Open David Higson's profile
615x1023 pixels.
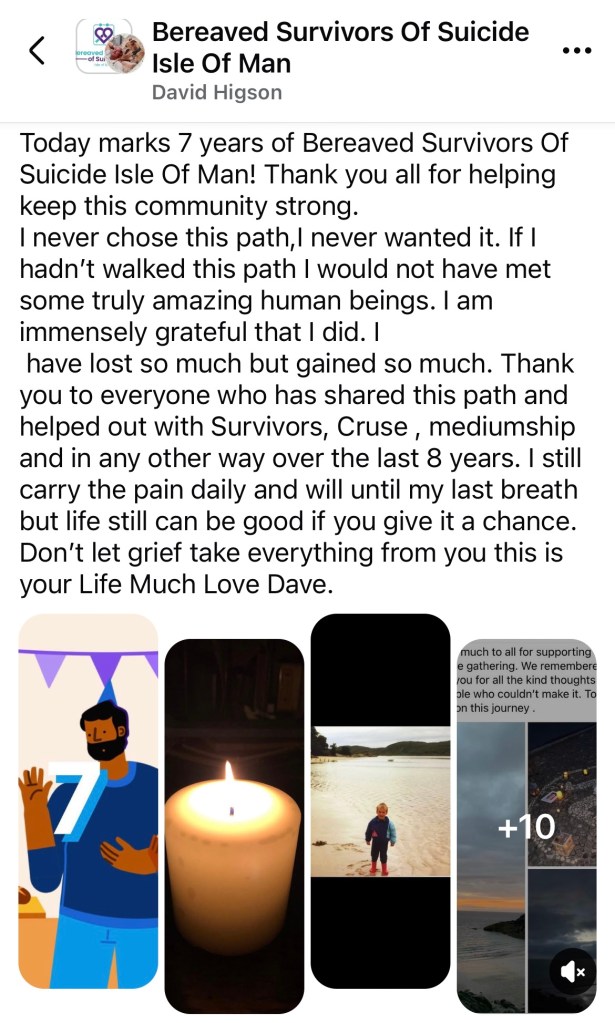[x=216, y=93]
